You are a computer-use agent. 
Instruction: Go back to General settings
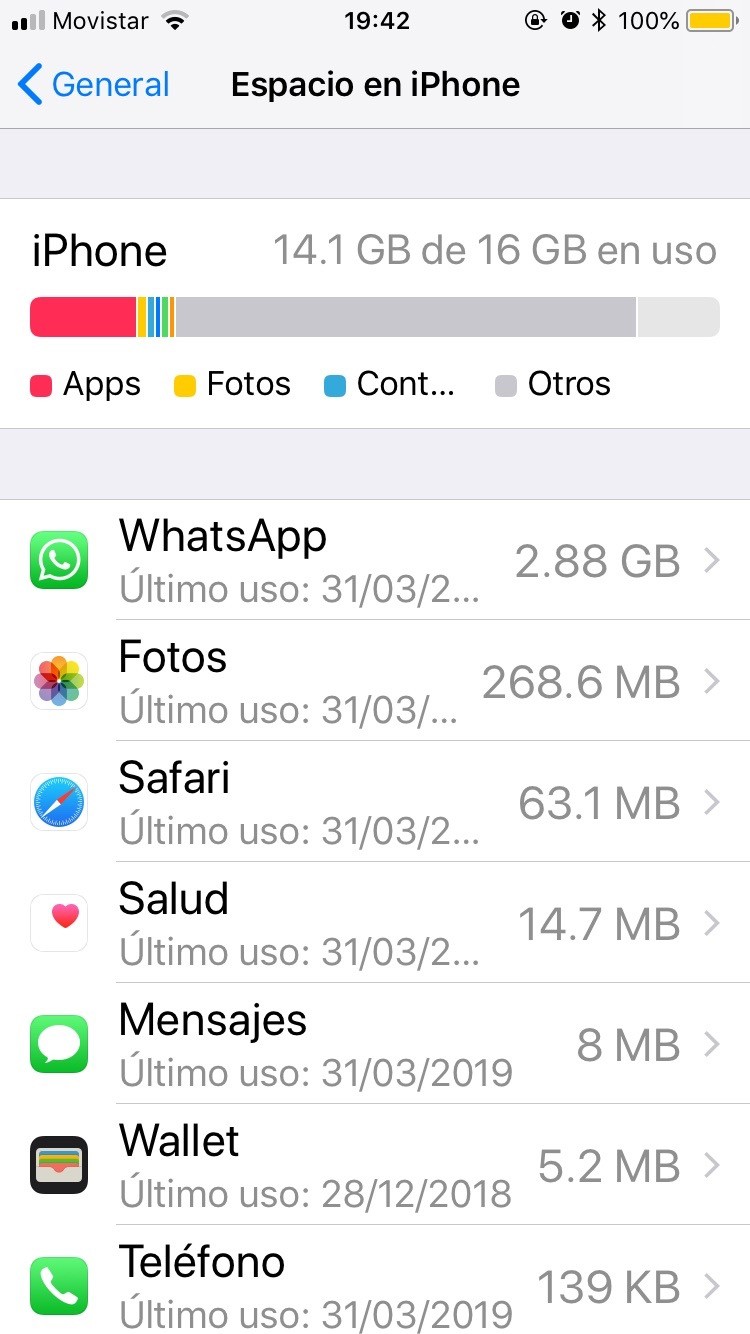tap(94, 85)
